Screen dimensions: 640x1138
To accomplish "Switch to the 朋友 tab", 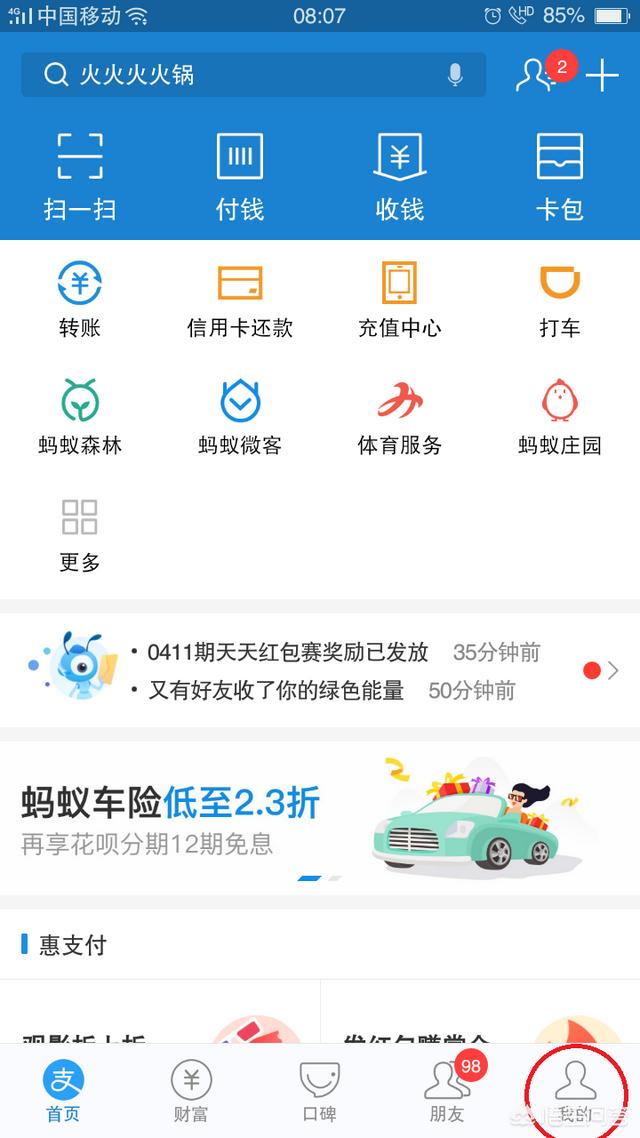I will coord(447,1092).
